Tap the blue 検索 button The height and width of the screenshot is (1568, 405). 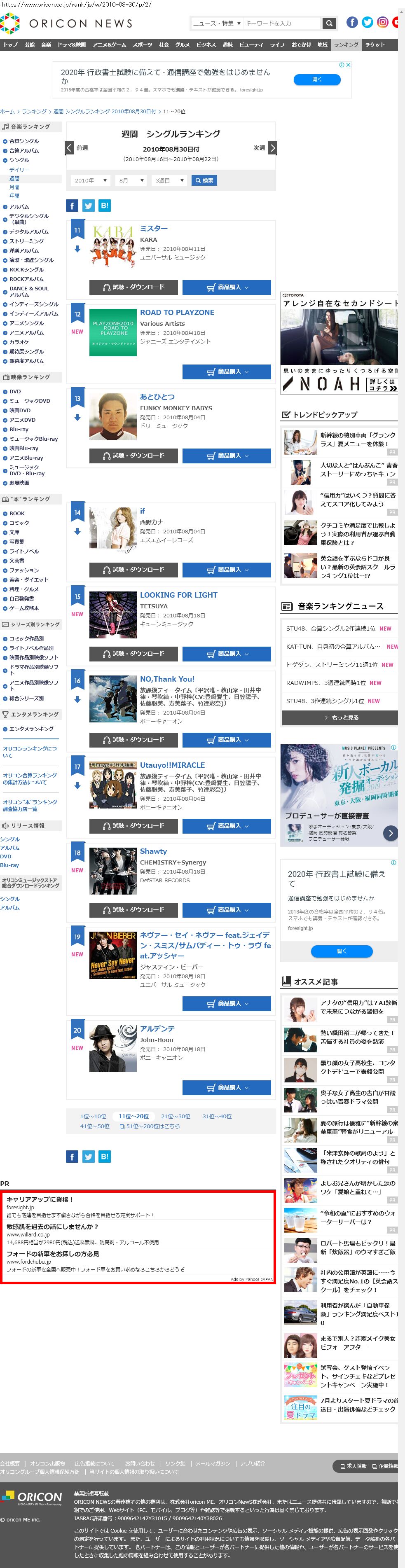click(204, 180)
